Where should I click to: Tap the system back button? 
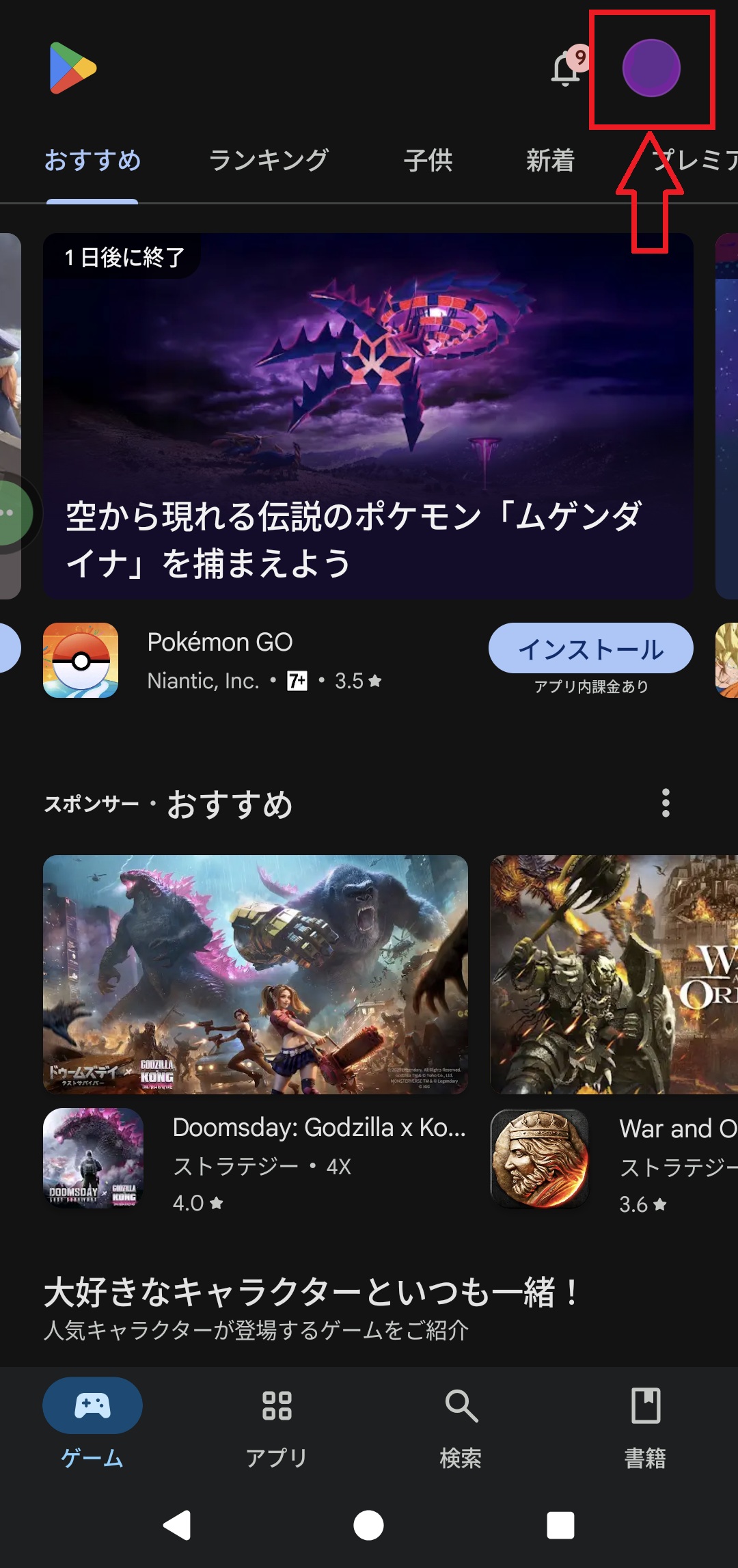click(178, 1525)
